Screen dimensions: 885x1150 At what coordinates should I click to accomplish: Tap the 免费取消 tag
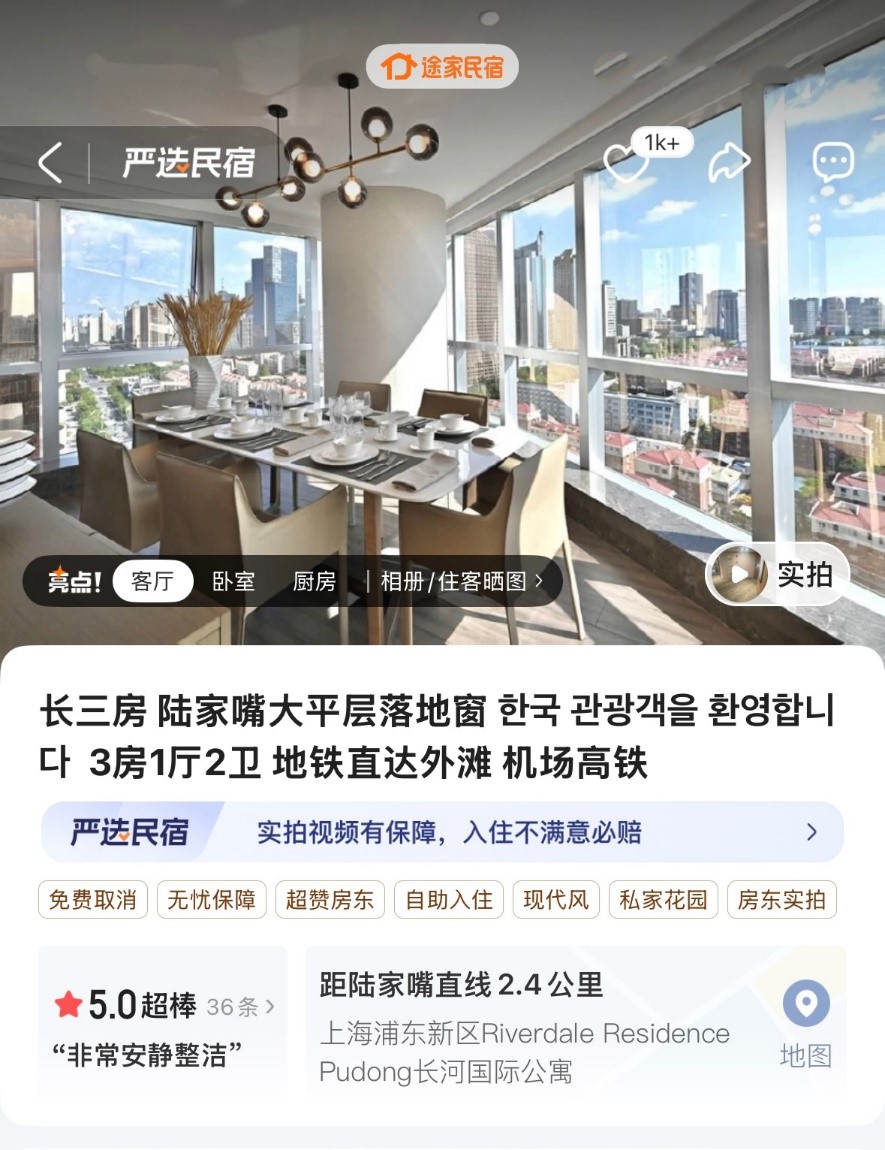(93, 900)
